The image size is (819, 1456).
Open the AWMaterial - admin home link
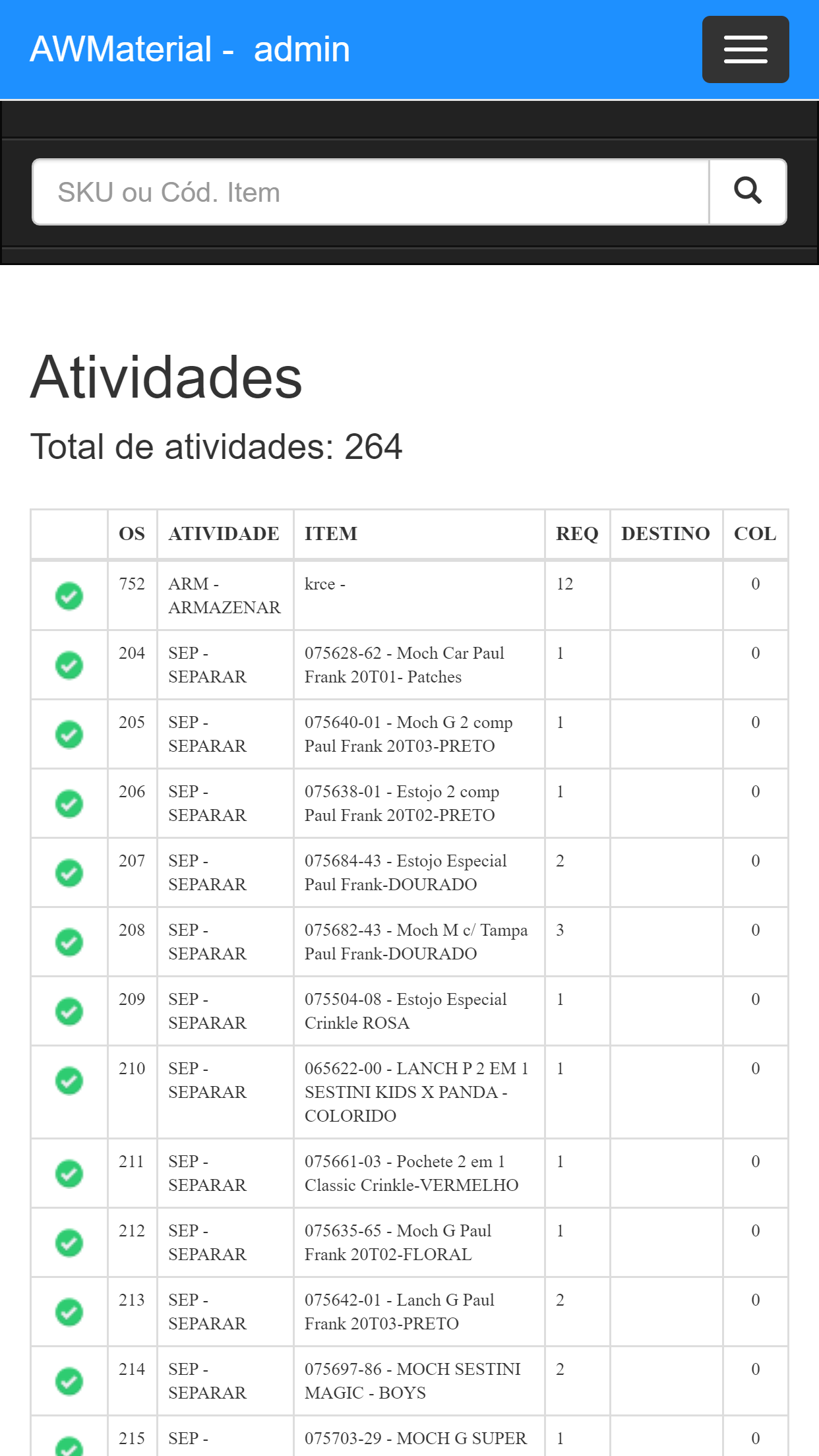(x=190, y=49)
